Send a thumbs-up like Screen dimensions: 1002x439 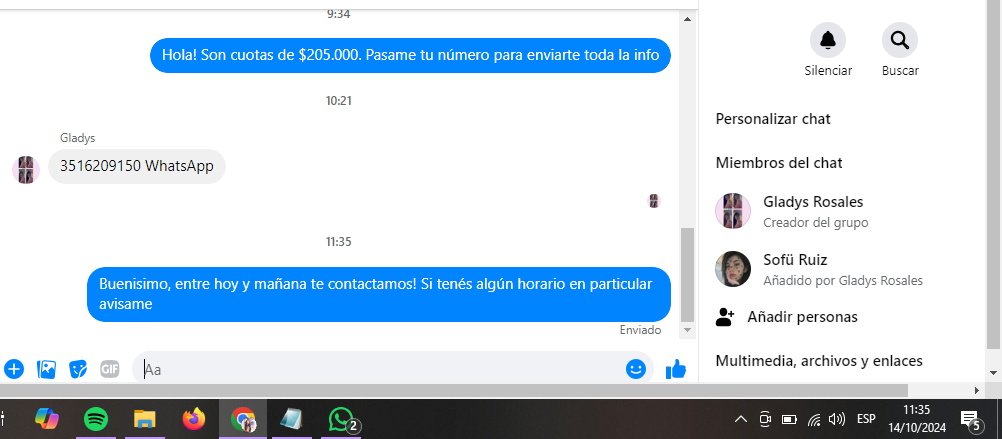point(676,369)
